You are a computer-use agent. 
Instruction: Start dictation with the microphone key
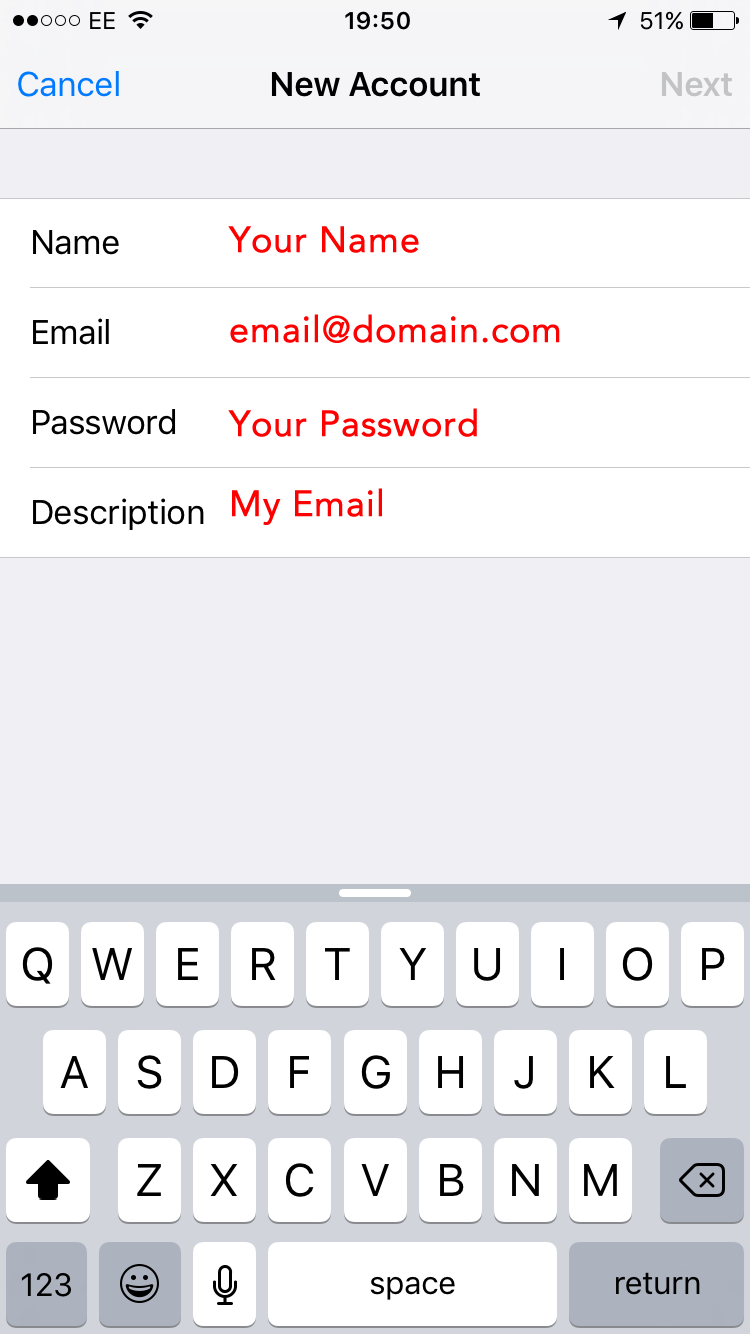tap(225, 1283)
